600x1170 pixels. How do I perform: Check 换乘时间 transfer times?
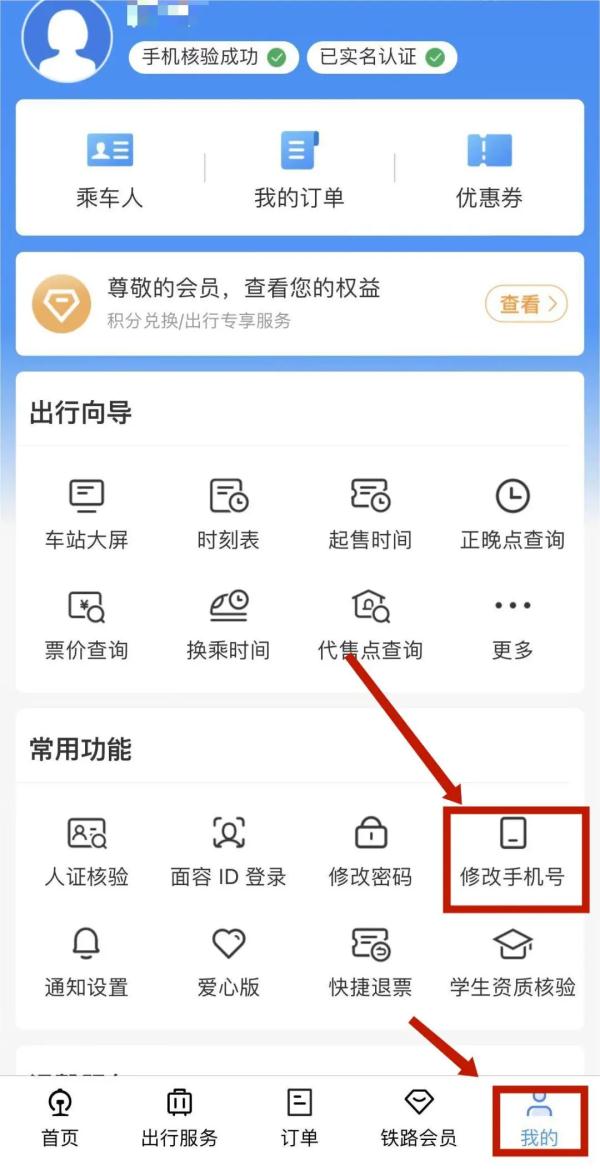click(x=228, y=625)
